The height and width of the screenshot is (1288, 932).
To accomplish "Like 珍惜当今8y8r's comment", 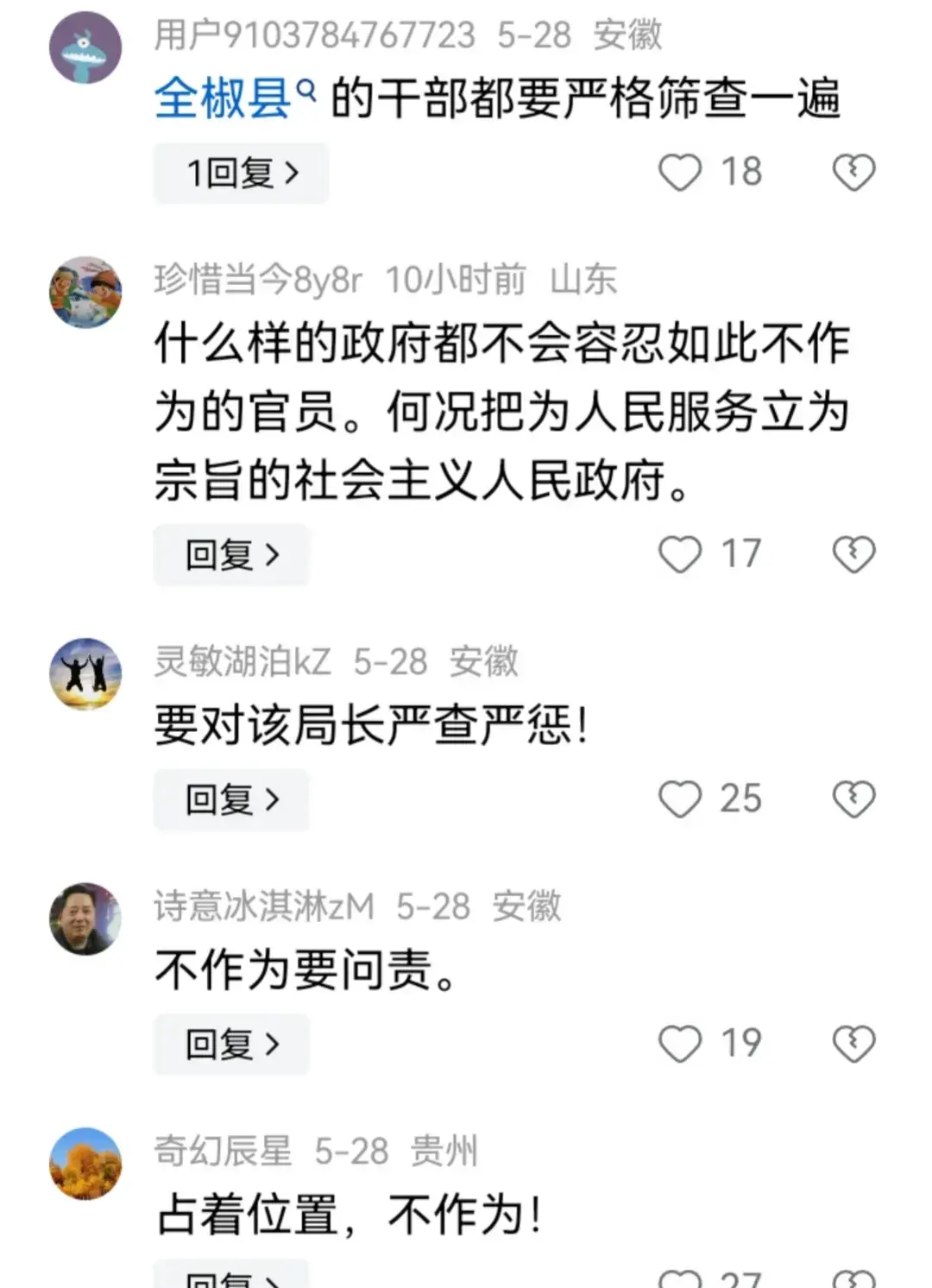I will coord(680,554).
